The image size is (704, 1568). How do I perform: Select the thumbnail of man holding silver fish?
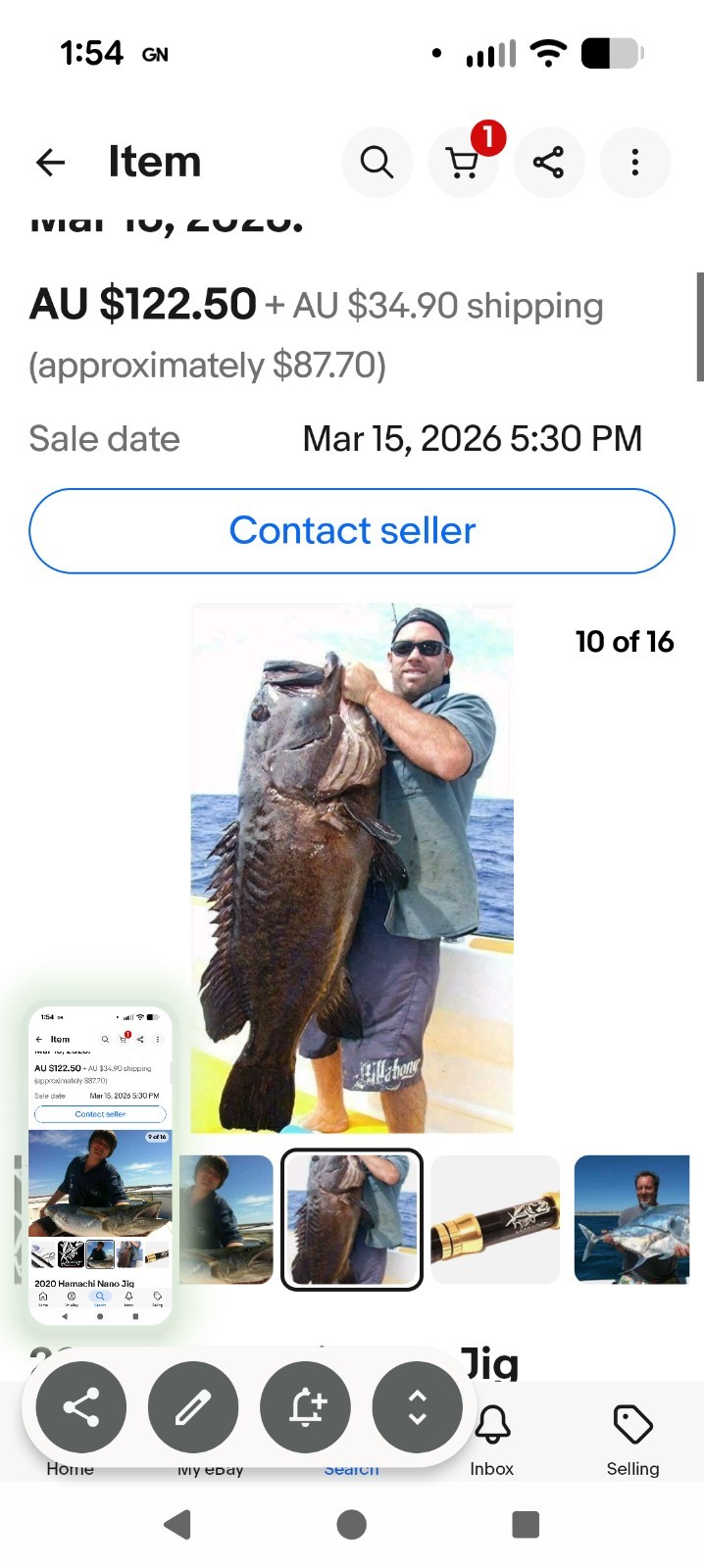click(631, 1219)
